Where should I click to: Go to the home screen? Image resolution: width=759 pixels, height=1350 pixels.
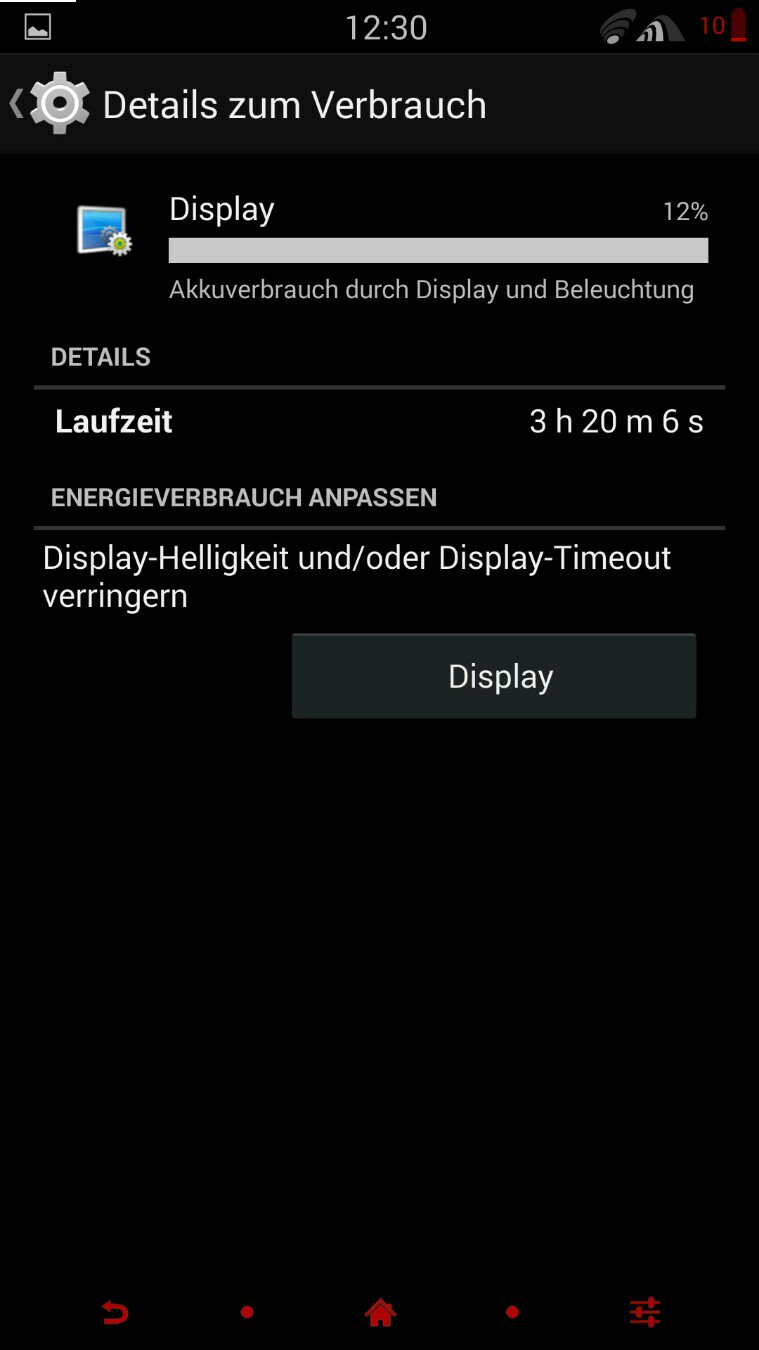(380, 1312)
